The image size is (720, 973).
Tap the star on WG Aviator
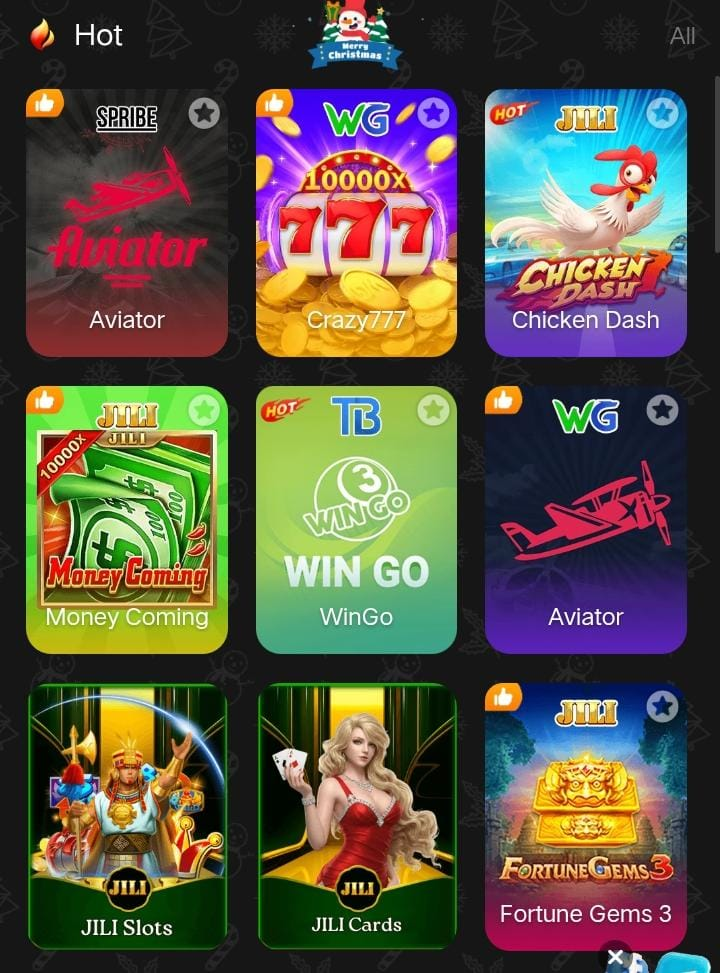(662, 410)
